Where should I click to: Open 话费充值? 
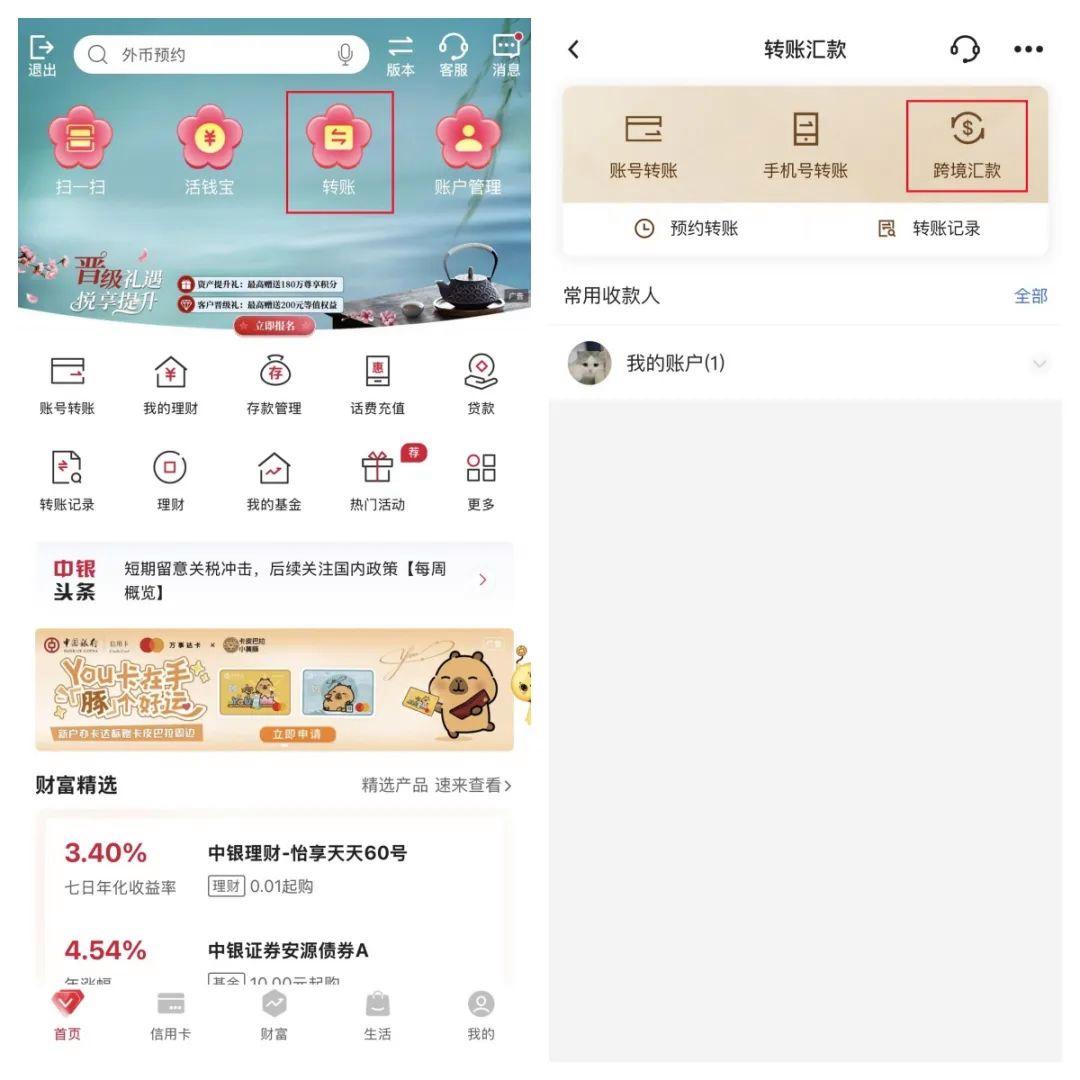coord(377,385)
